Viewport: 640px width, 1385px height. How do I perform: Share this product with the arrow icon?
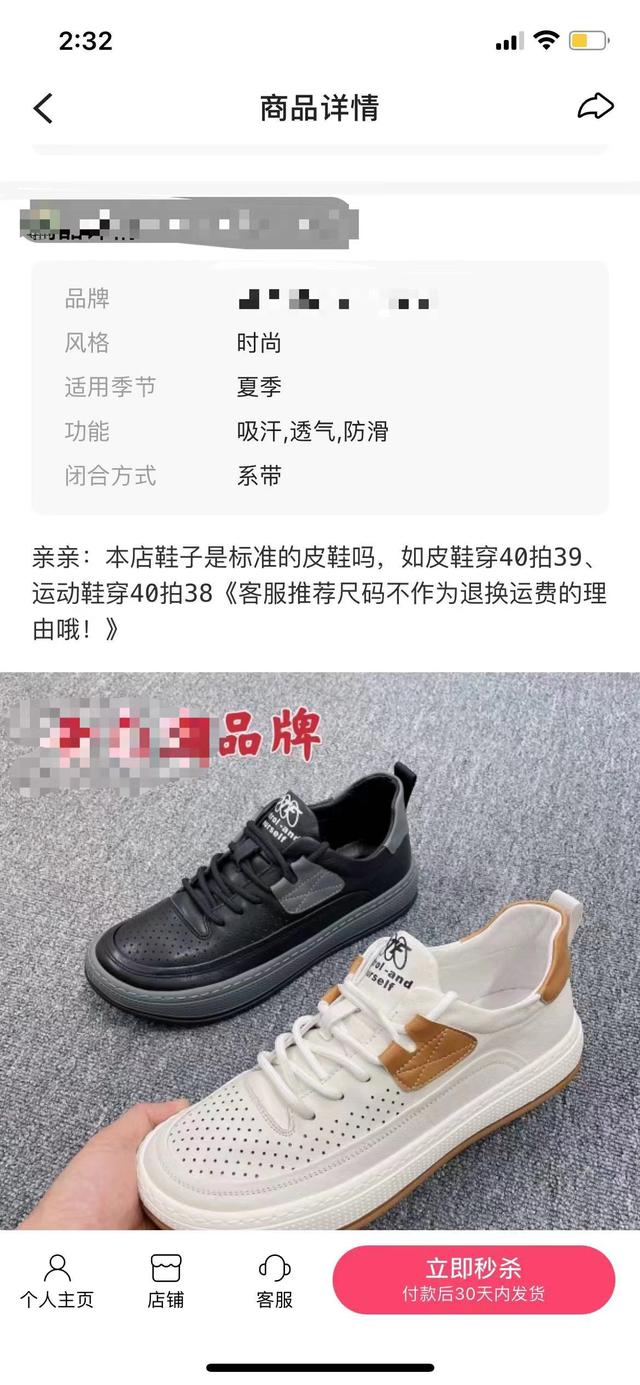595,107
